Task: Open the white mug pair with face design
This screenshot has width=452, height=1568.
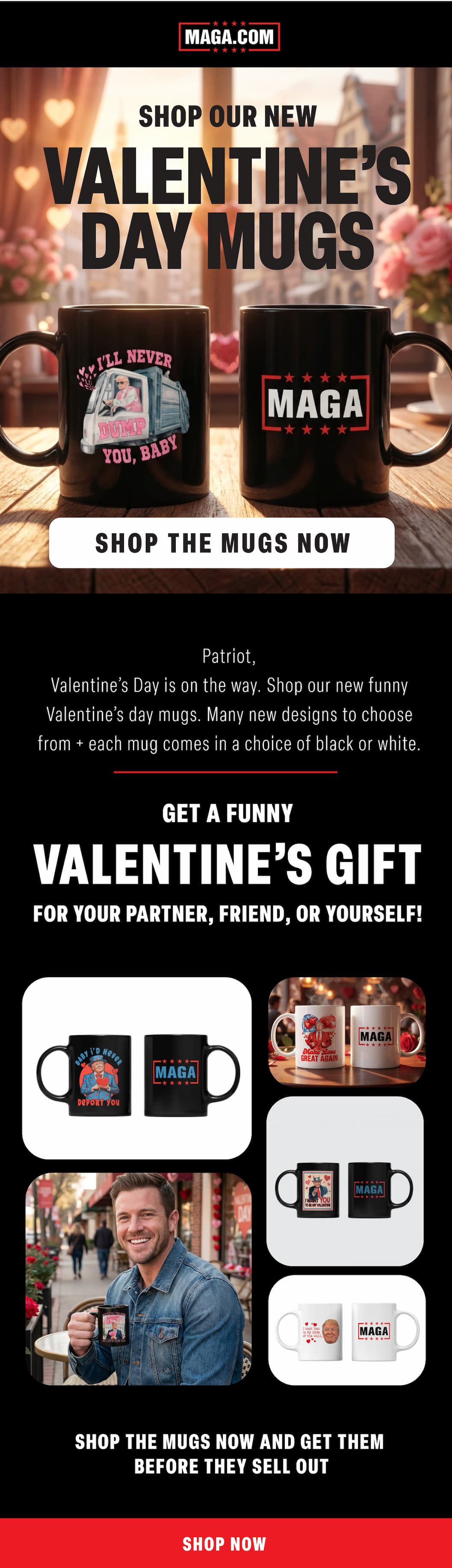Action: tap(347, 1330)
